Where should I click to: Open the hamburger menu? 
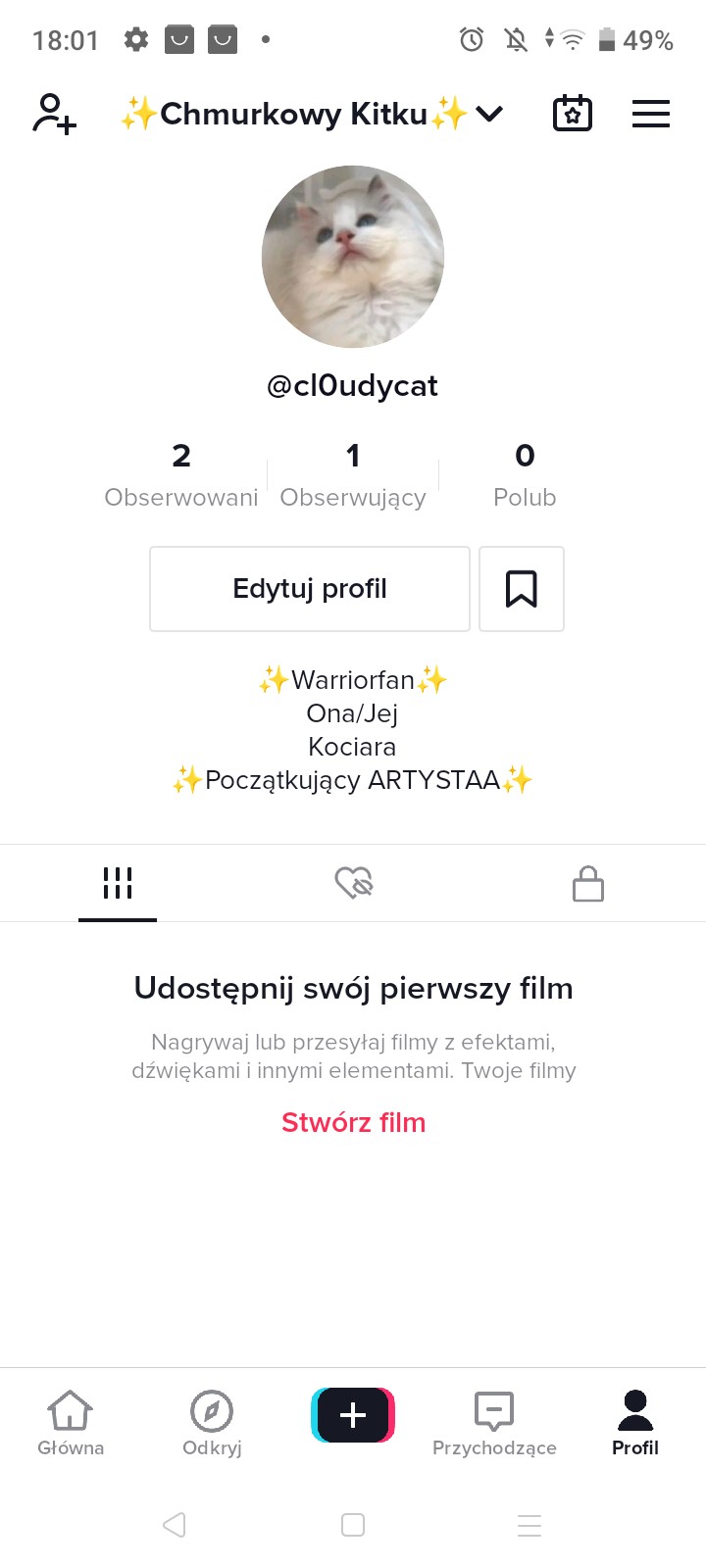[x=651, y=115]
